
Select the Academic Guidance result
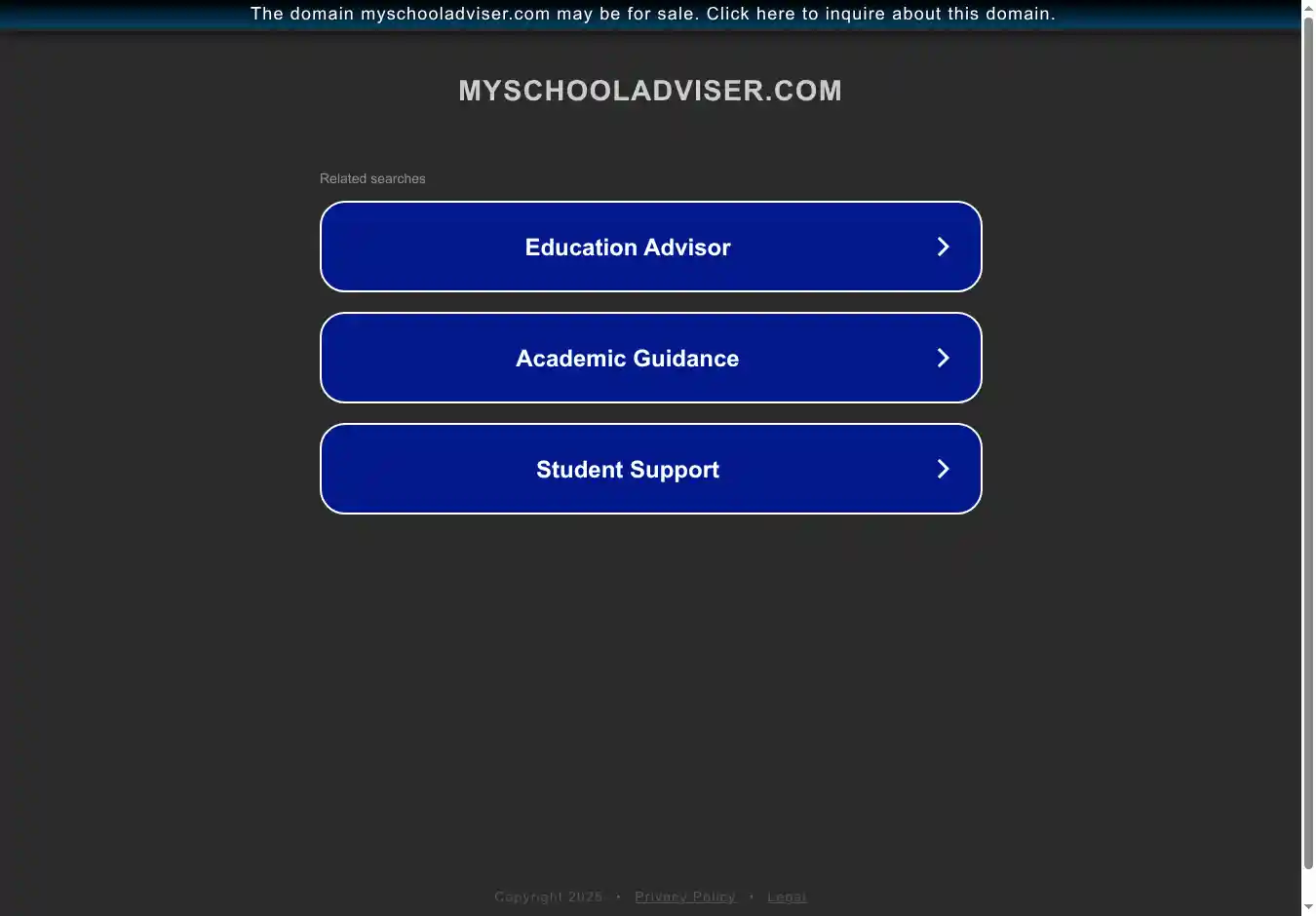click(650, 358)
